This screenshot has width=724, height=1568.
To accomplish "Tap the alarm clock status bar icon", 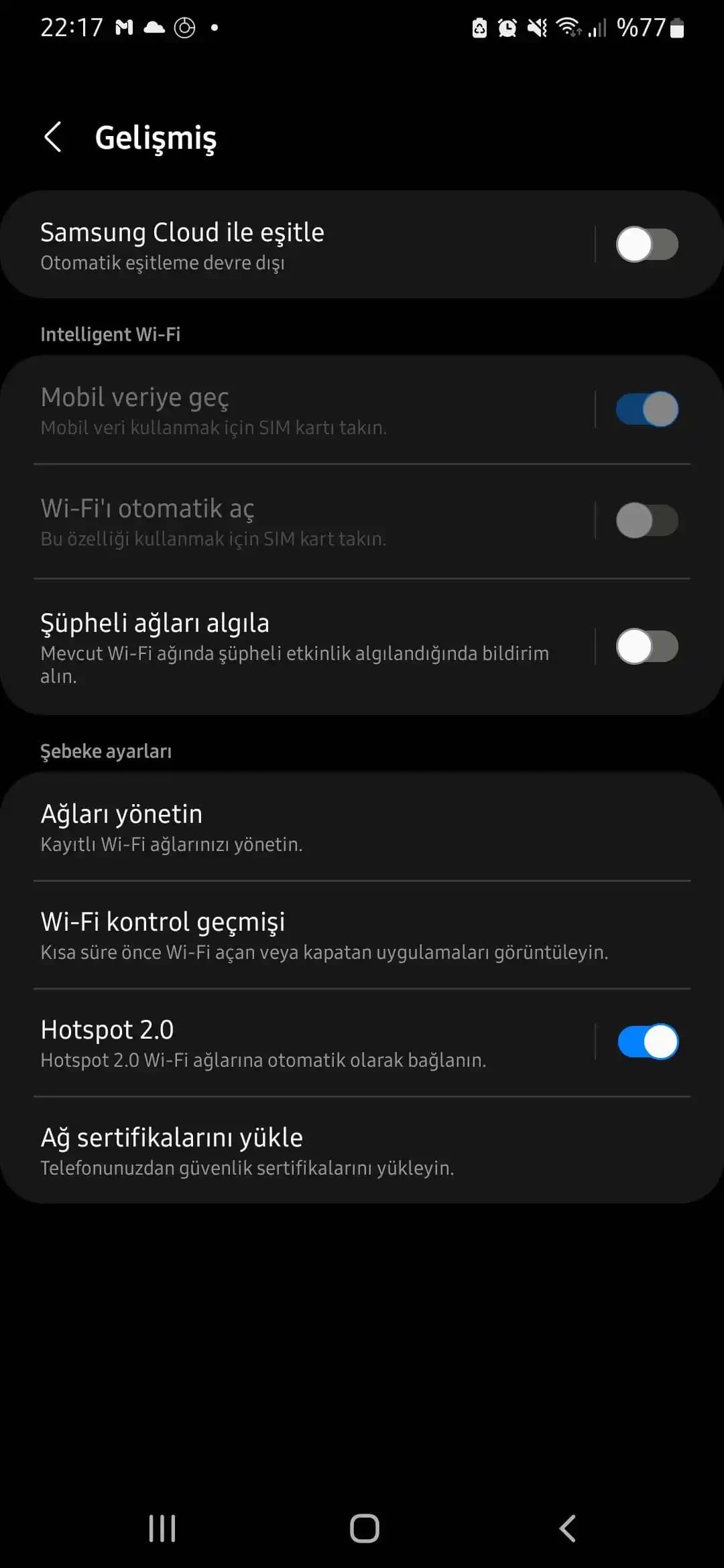I will tap(507, 27).
